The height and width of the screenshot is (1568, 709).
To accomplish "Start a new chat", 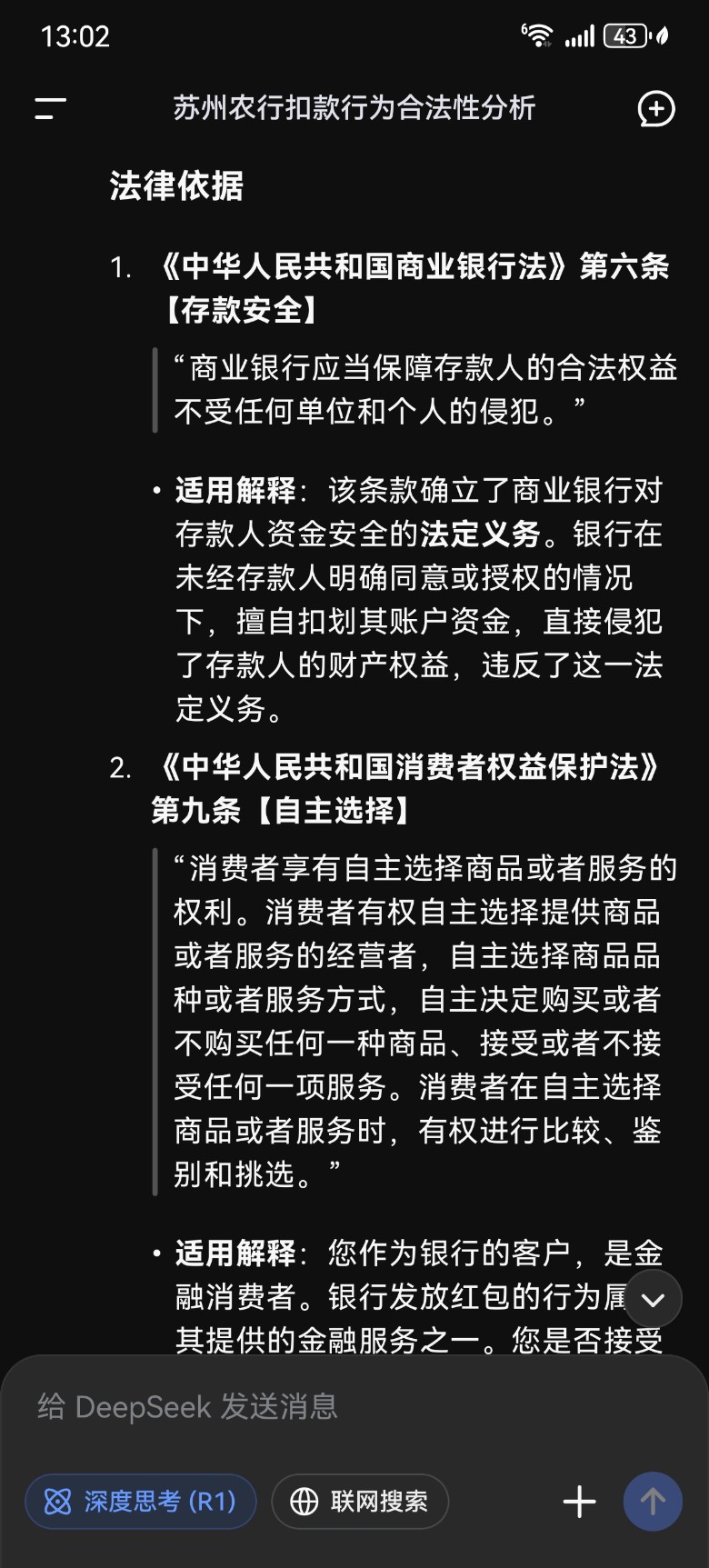I will click(x=655, y=109).
